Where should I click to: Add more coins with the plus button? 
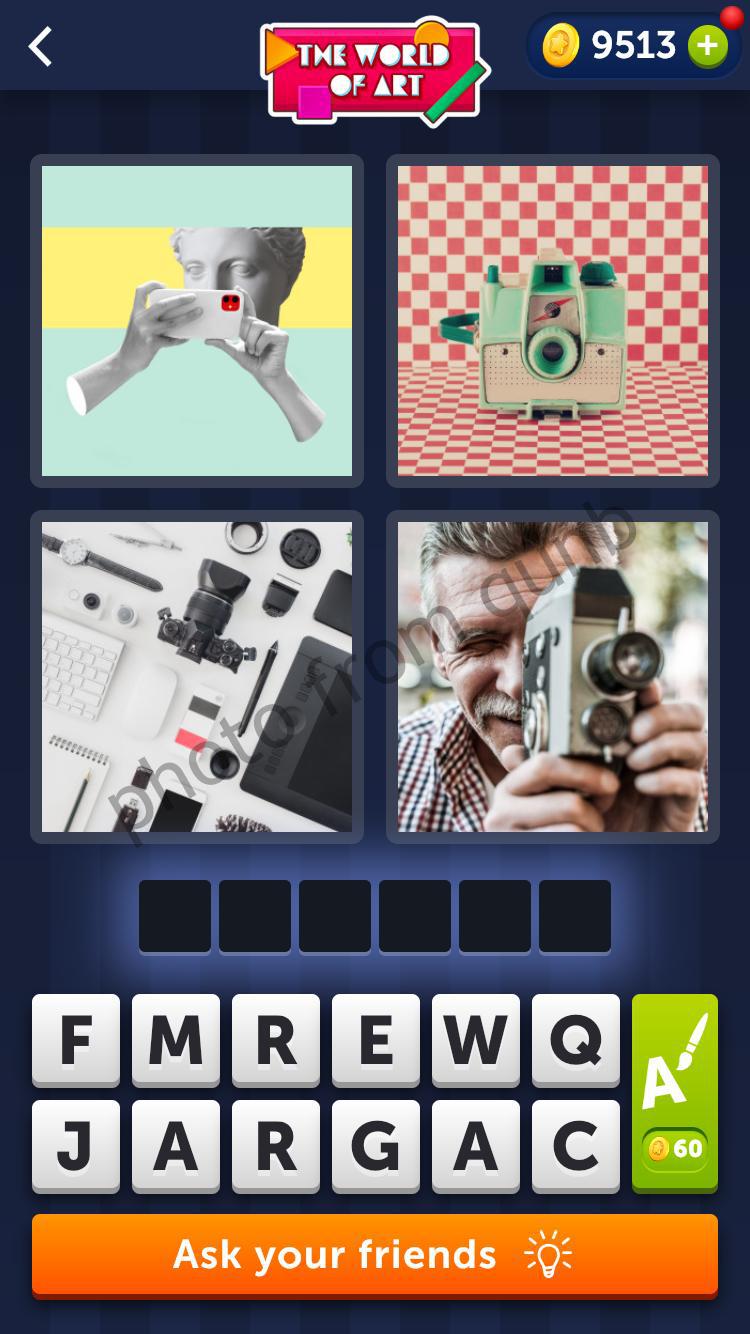coord(707,46)
